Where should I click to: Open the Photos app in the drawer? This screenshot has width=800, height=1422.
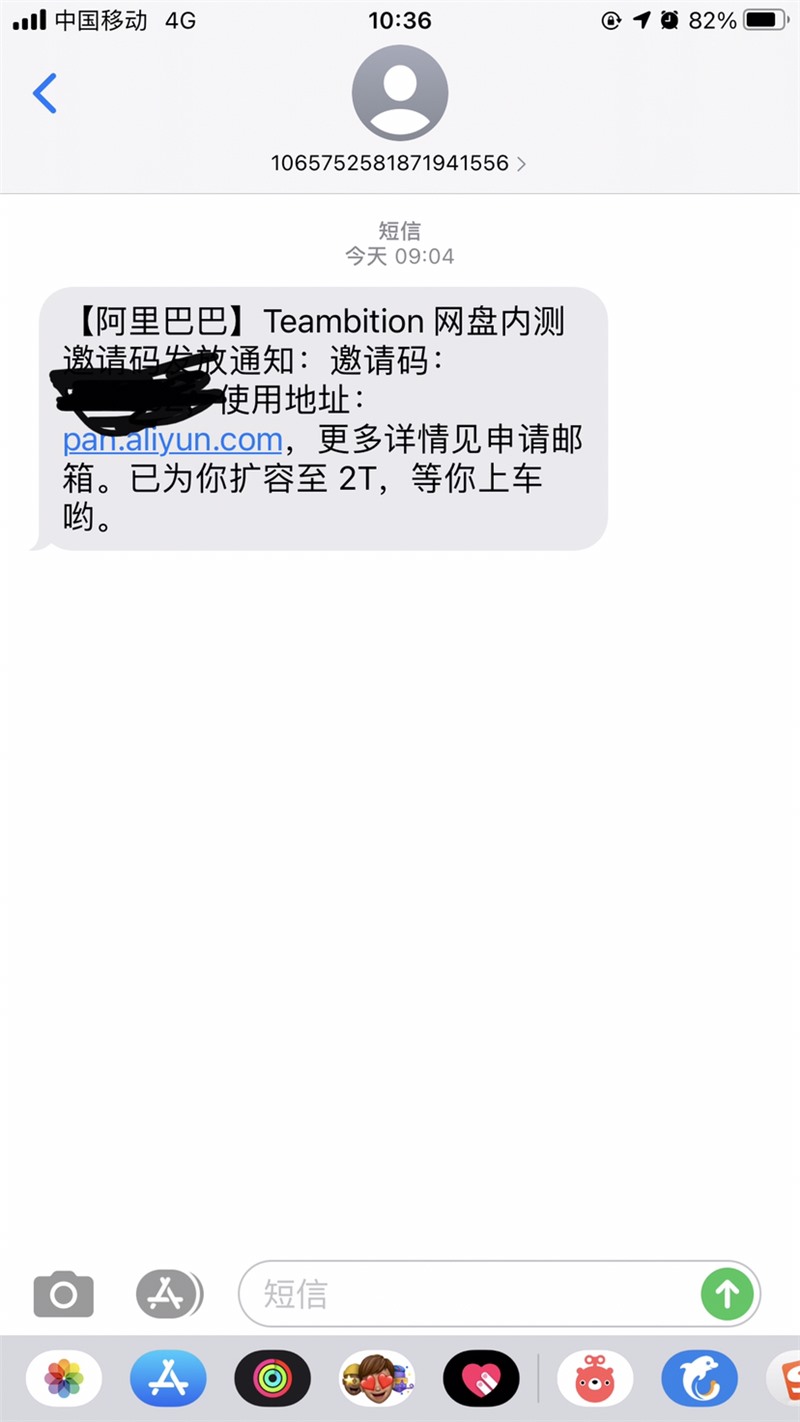(64, 1380)
